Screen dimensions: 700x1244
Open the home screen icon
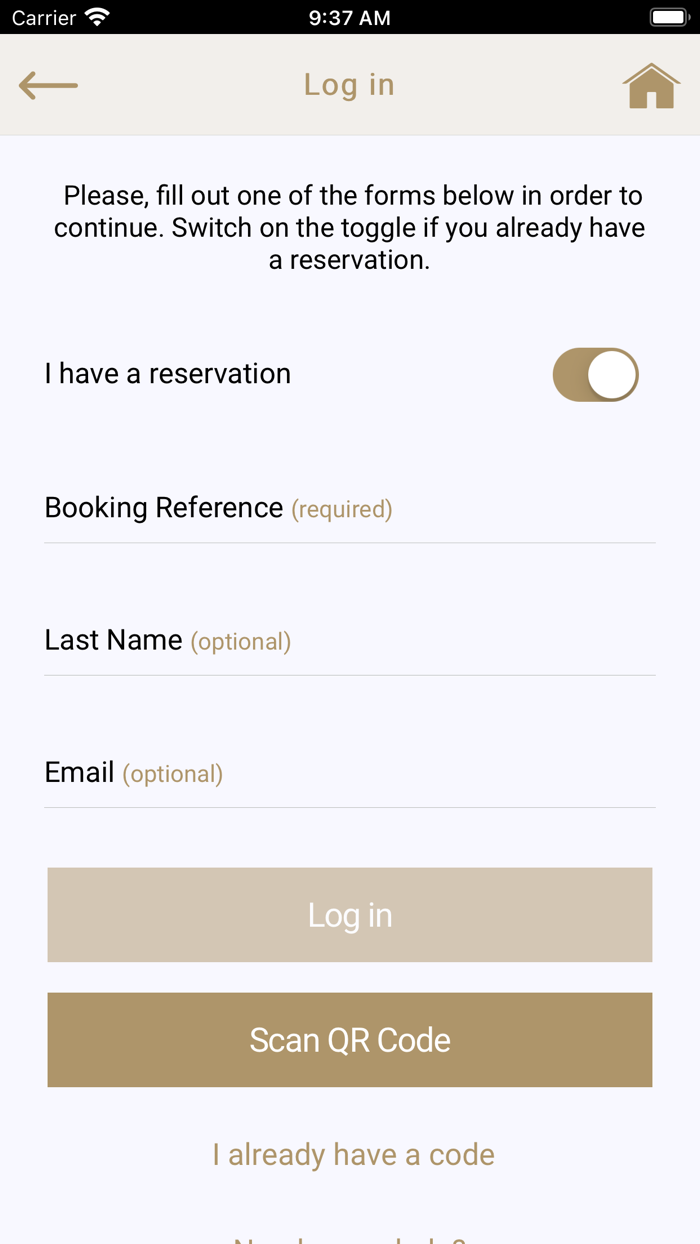651,86
